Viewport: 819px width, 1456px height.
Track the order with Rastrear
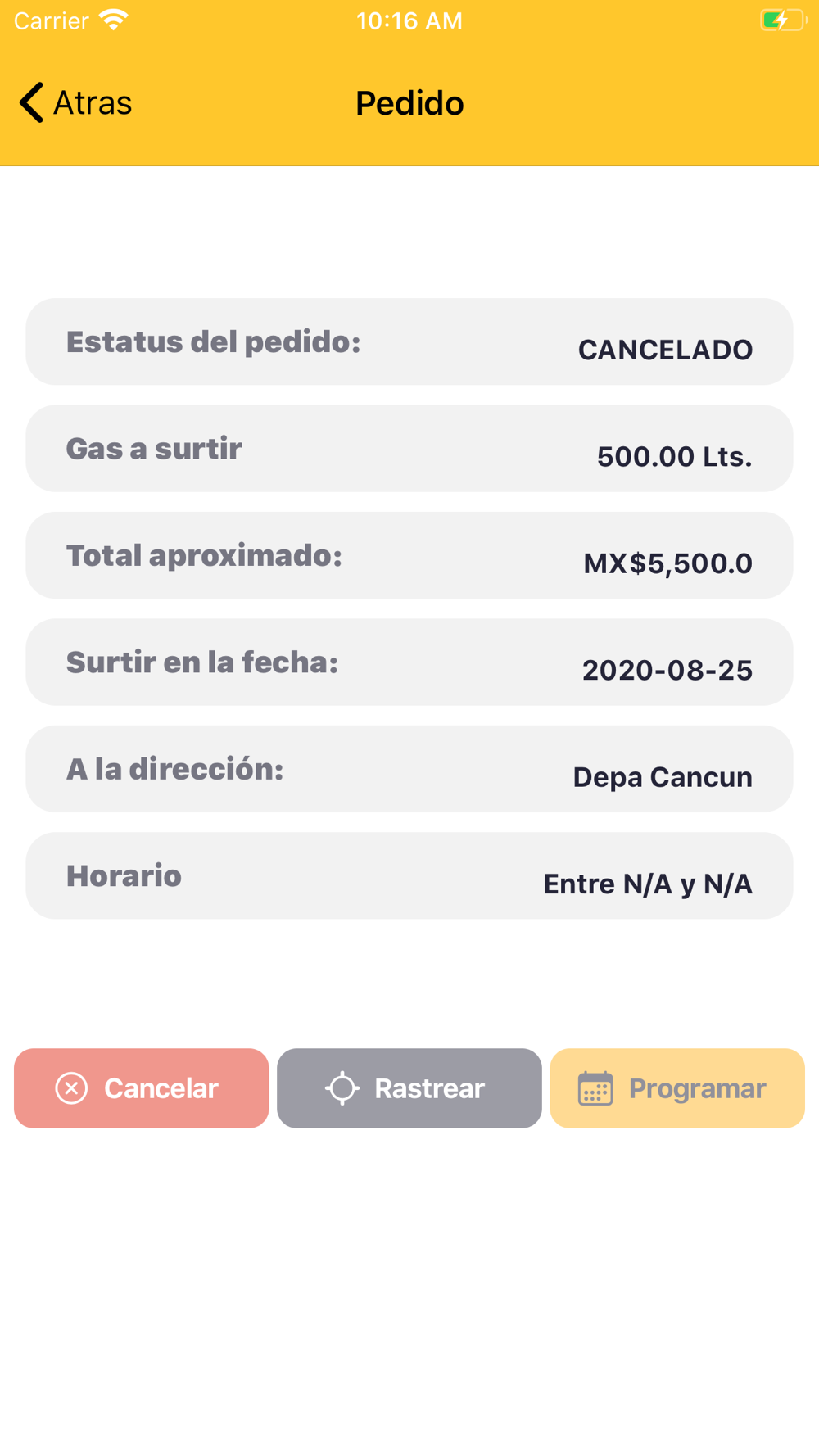coord(409,1087)
